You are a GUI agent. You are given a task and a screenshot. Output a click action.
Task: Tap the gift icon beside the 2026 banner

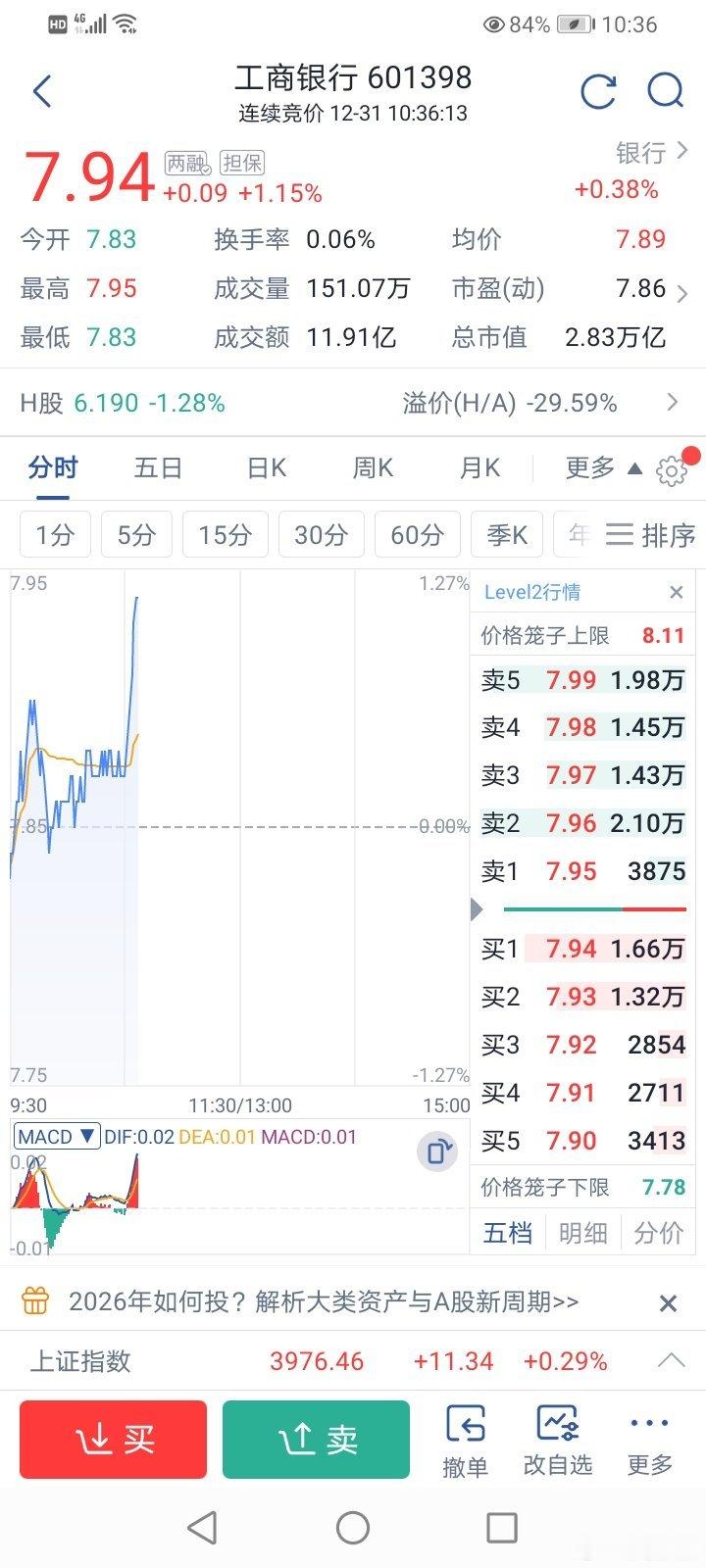36,1301
